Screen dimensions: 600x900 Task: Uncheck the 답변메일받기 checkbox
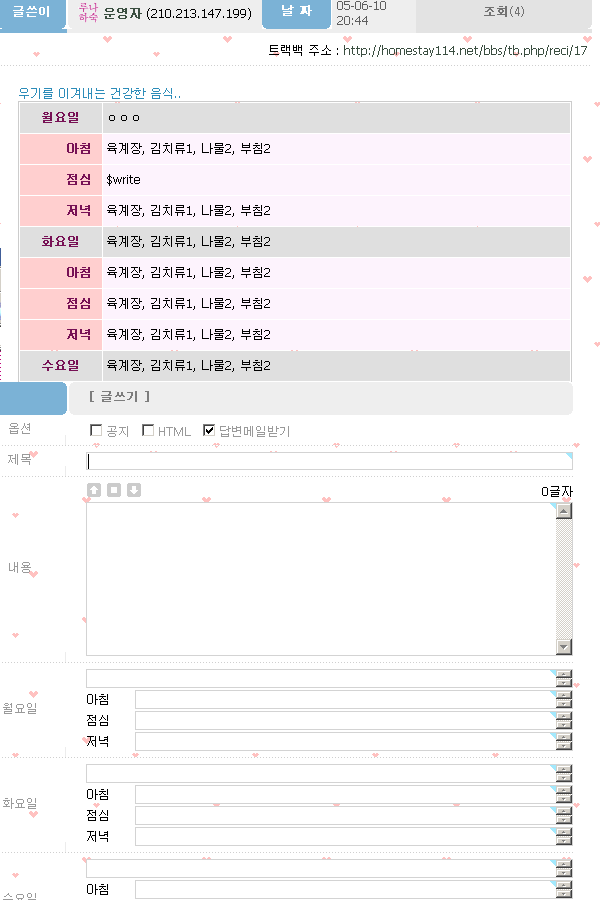click(x=209, y=431)
